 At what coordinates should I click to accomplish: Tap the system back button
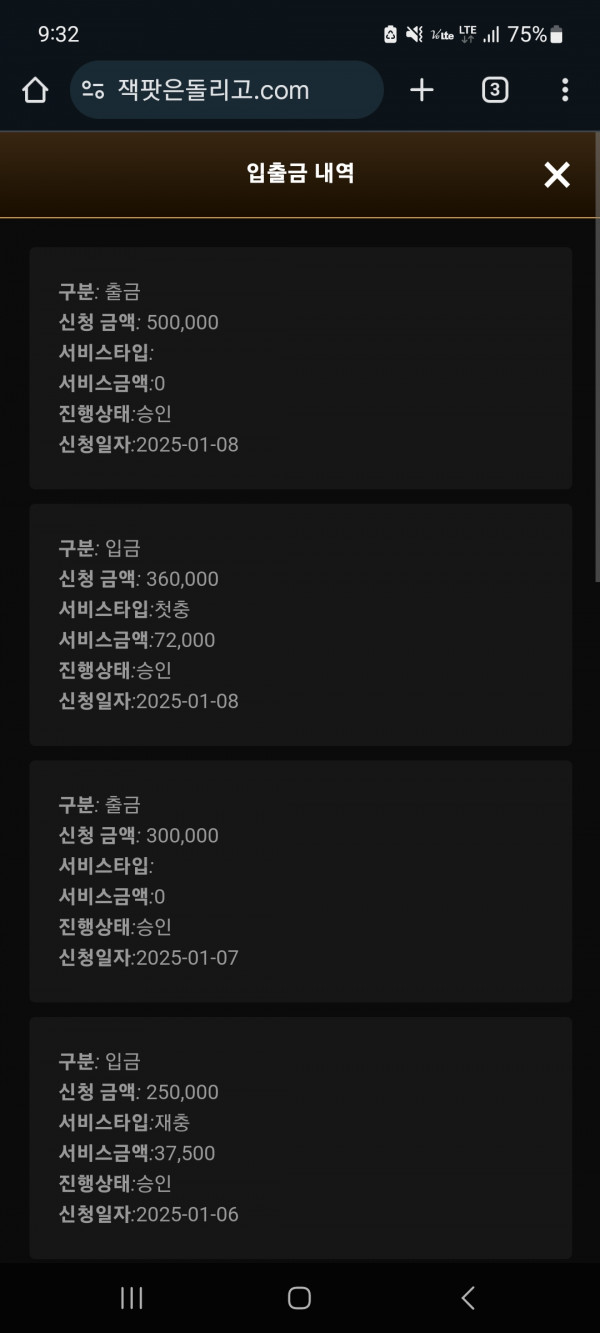467,1298
